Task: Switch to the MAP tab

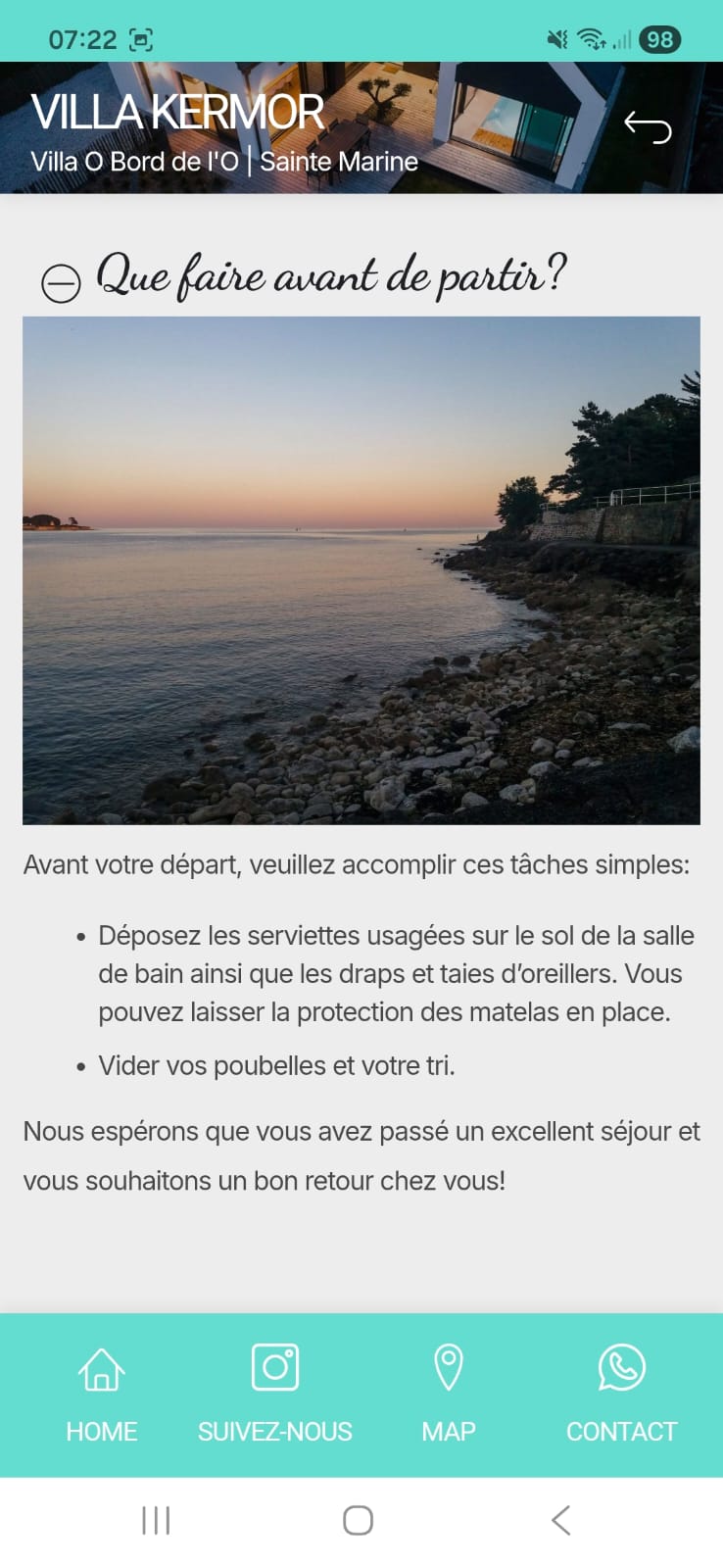Action: point(449,1394)
